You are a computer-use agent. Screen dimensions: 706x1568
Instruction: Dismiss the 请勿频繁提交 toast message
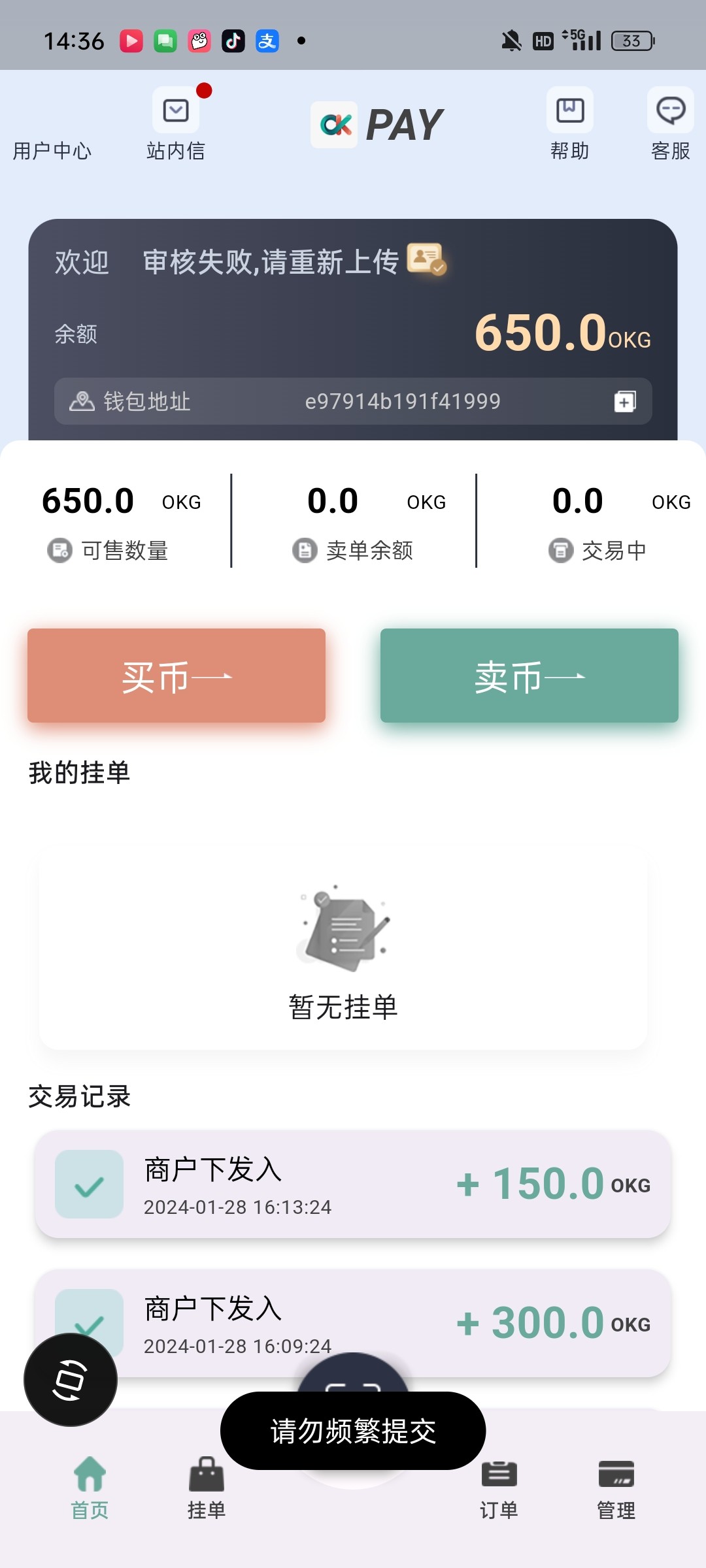[x=353, y=1430]
